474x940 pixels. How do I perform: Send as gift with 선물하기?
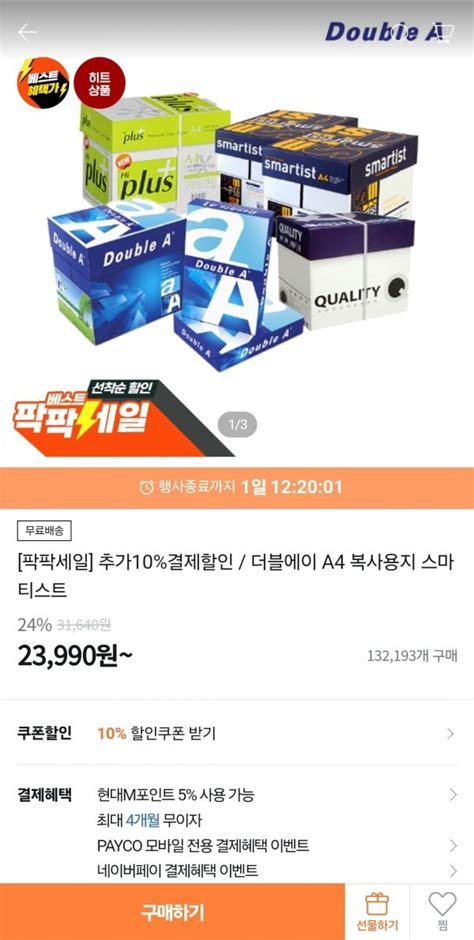click(378, 912)
